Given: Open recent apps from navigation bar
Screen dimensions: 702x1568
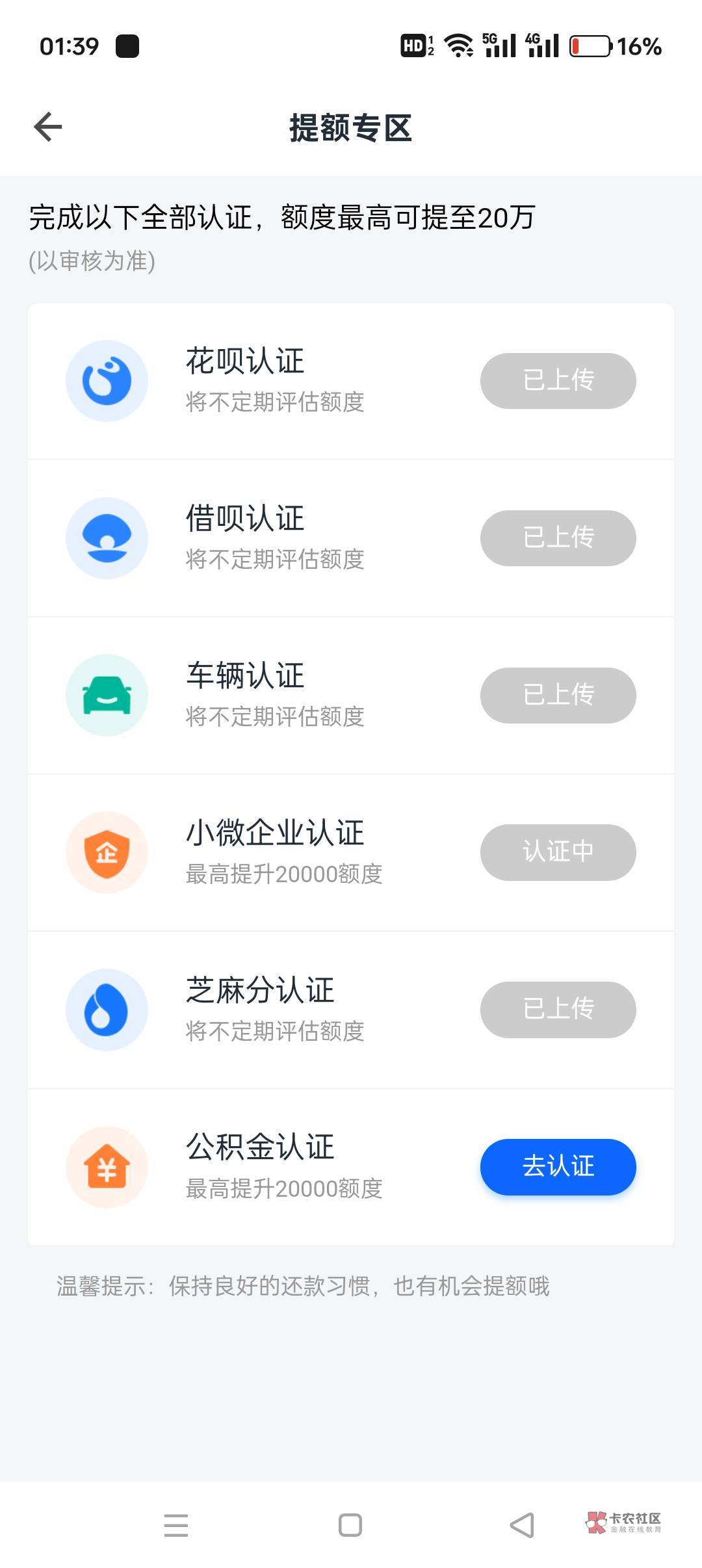Looking at the screenshot, I should point(176,1525).
